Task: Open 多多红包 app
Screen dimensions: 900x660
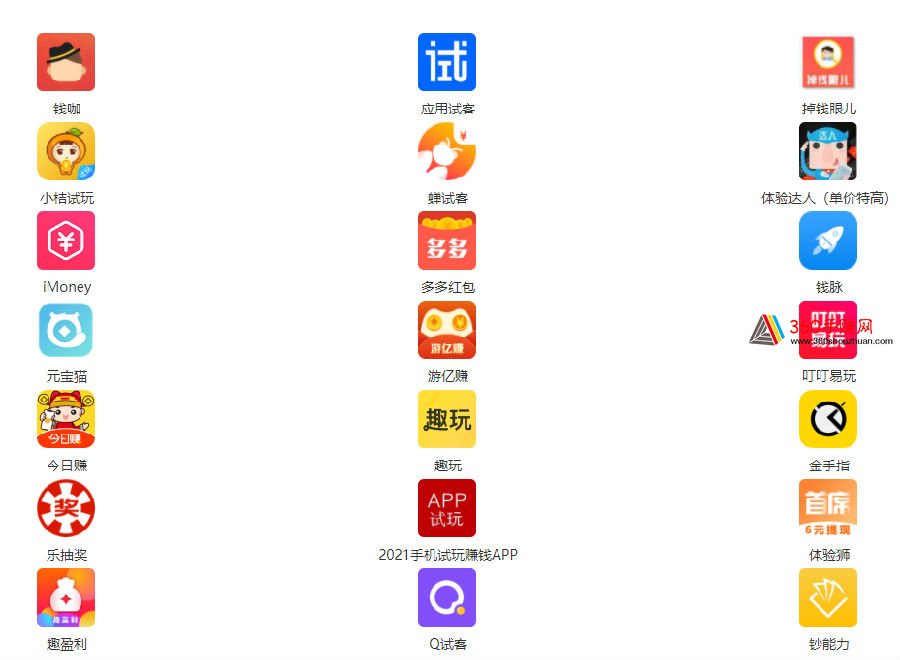Action: 447,240
